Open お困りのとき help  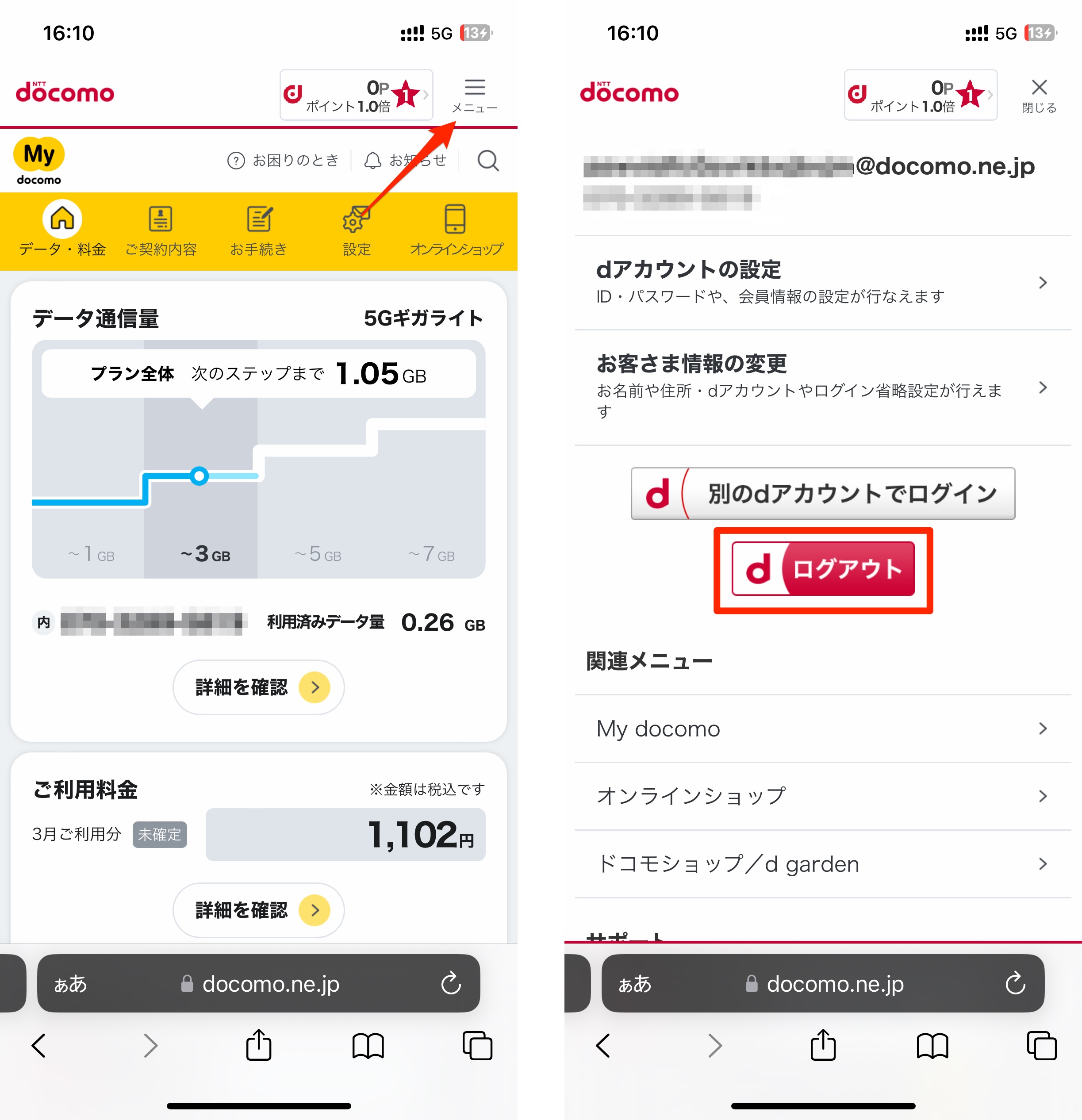click(284, 161)
